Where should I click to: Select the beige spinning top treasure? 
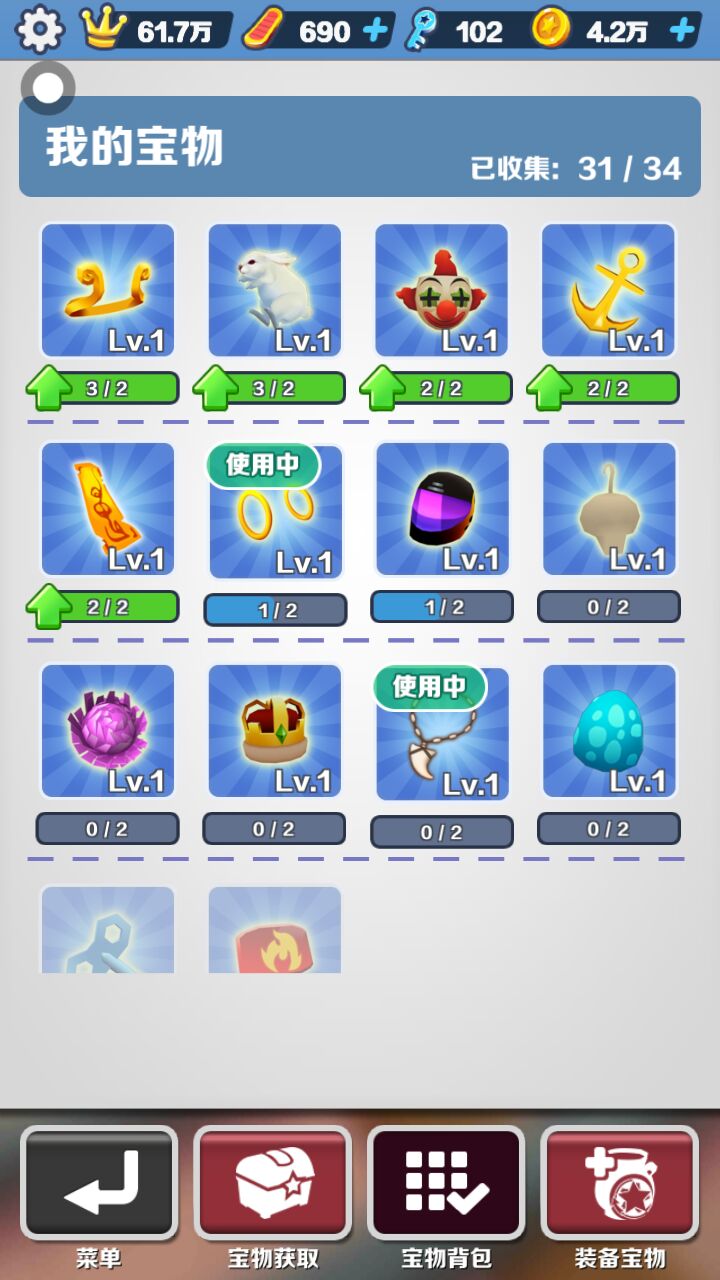(609, 509)
